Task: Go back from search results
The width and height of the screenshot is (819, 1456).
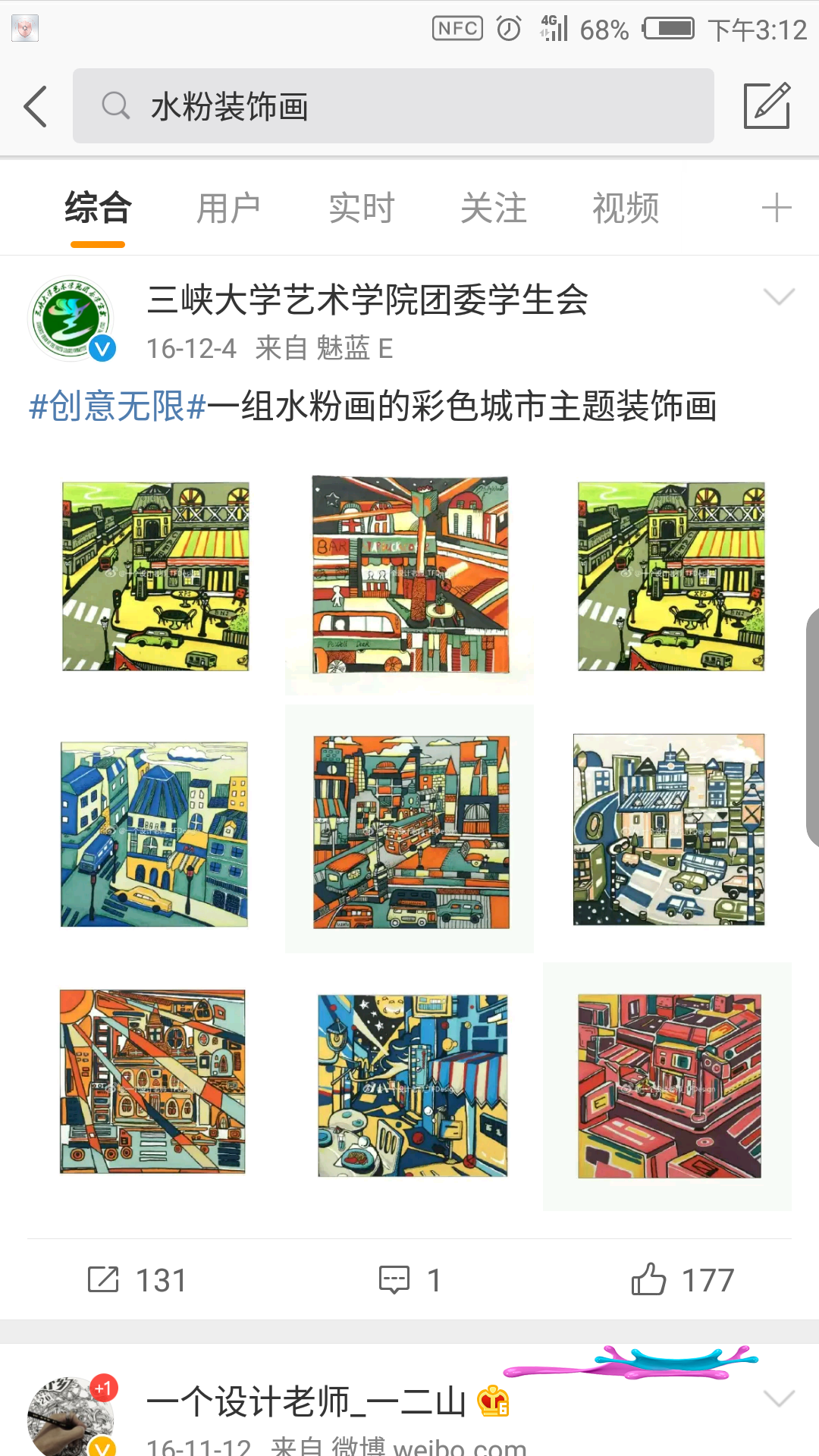Action: tap(36, 106)
